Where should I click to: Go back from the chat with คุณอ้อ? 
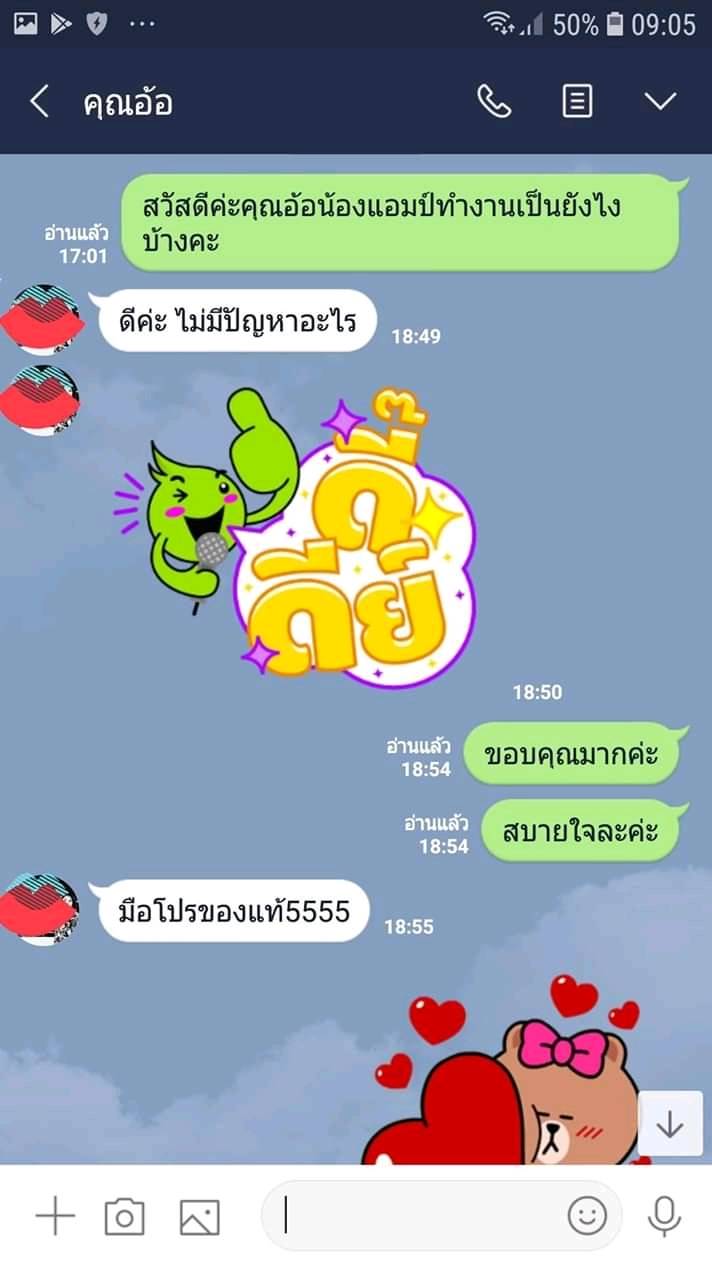pos(39,102)
